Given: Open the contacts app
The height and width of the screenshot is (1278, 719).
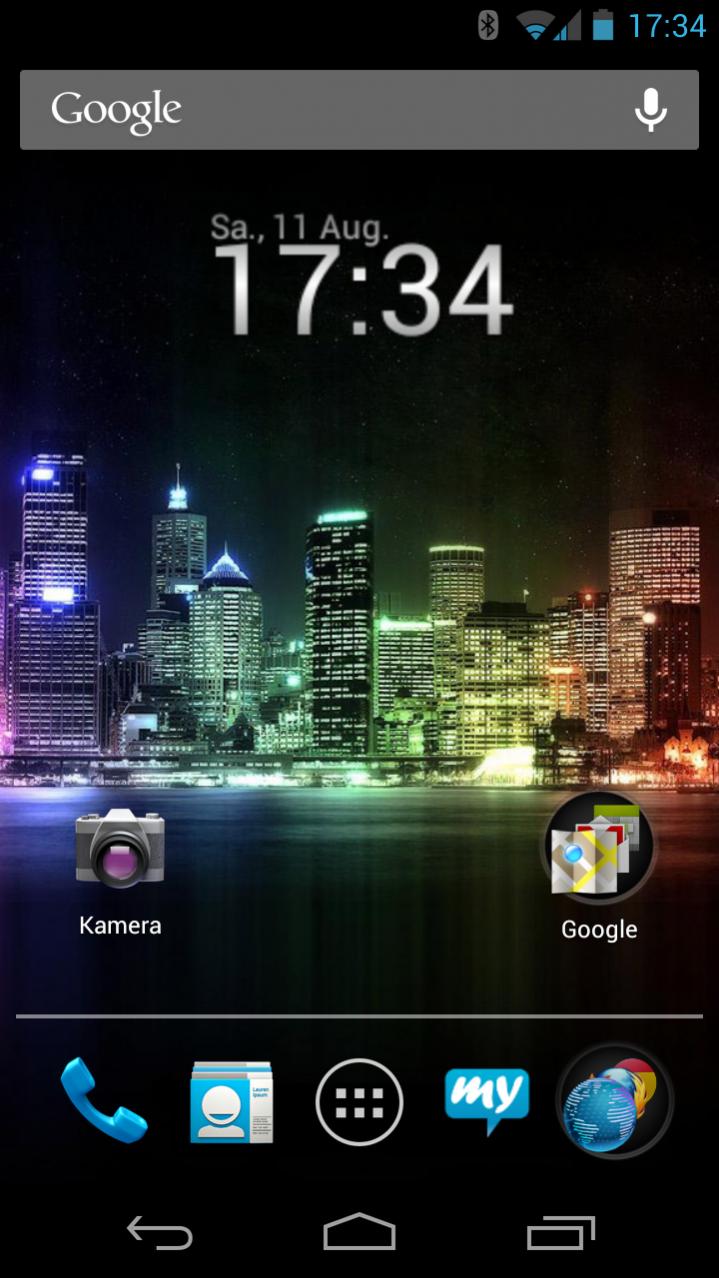Looking at the screenshot, I should (x=231, y=1102).
